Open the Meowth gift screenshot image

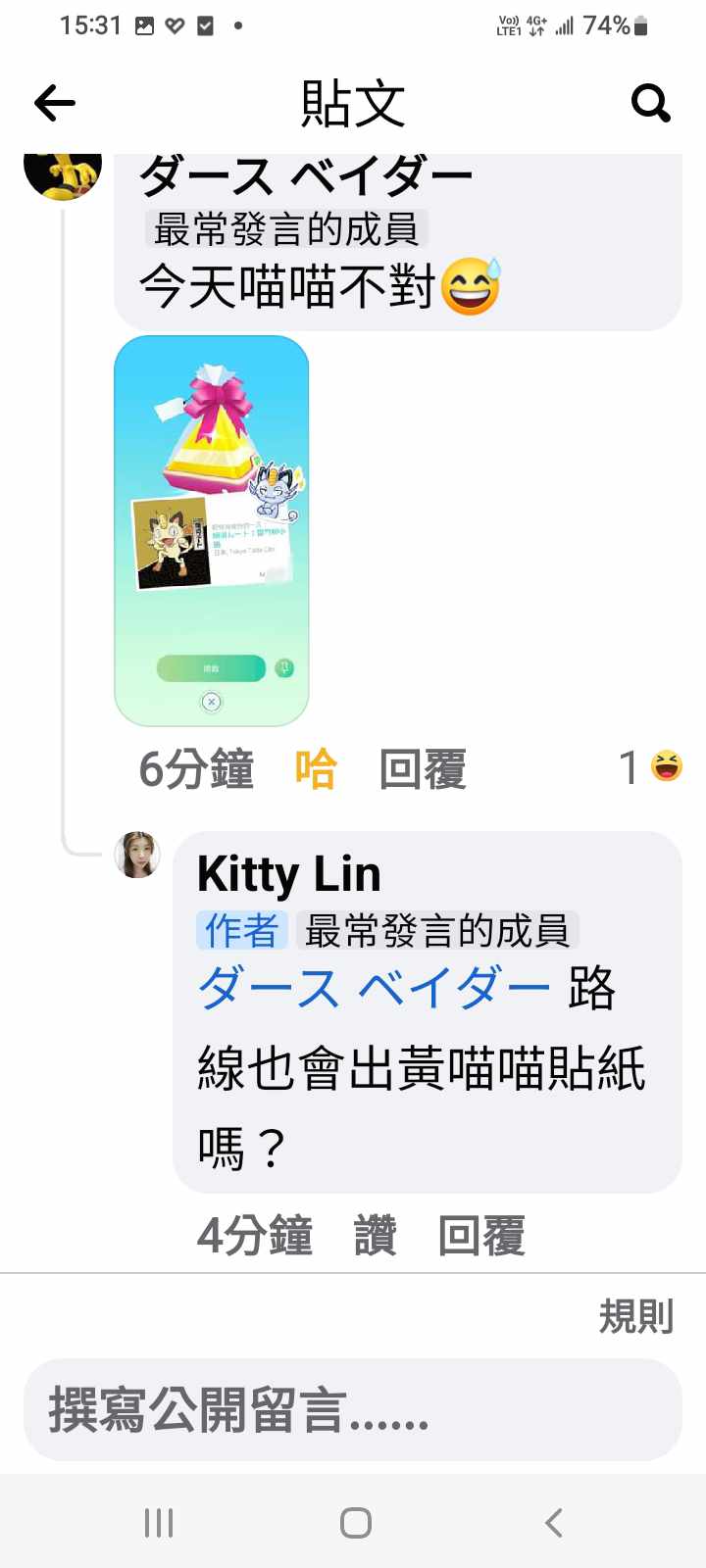pos(212,530)
